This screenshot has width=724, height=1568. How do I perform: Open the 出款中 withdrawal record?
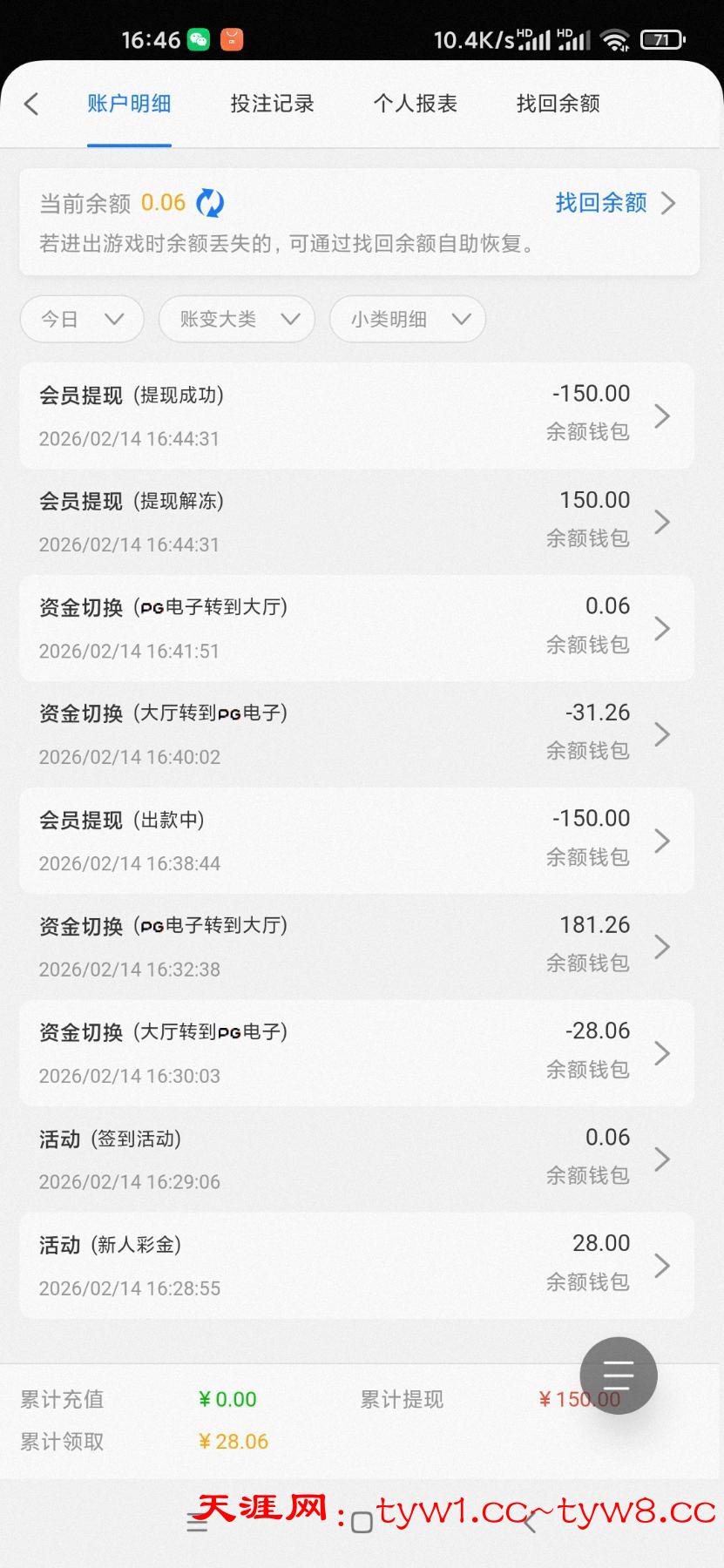coord(356,841)
